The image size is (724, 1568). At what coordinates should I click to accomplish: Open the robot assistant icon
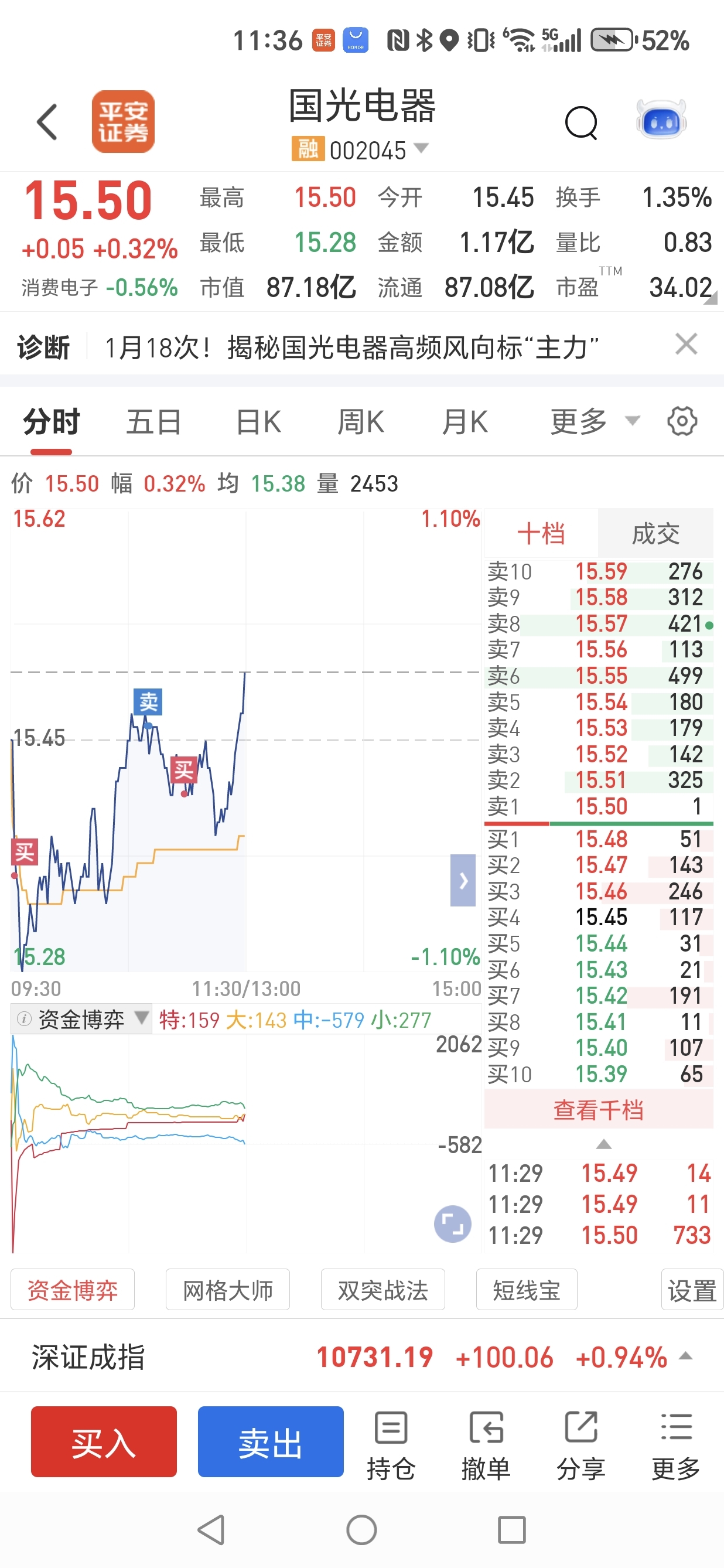click(662, 120)
